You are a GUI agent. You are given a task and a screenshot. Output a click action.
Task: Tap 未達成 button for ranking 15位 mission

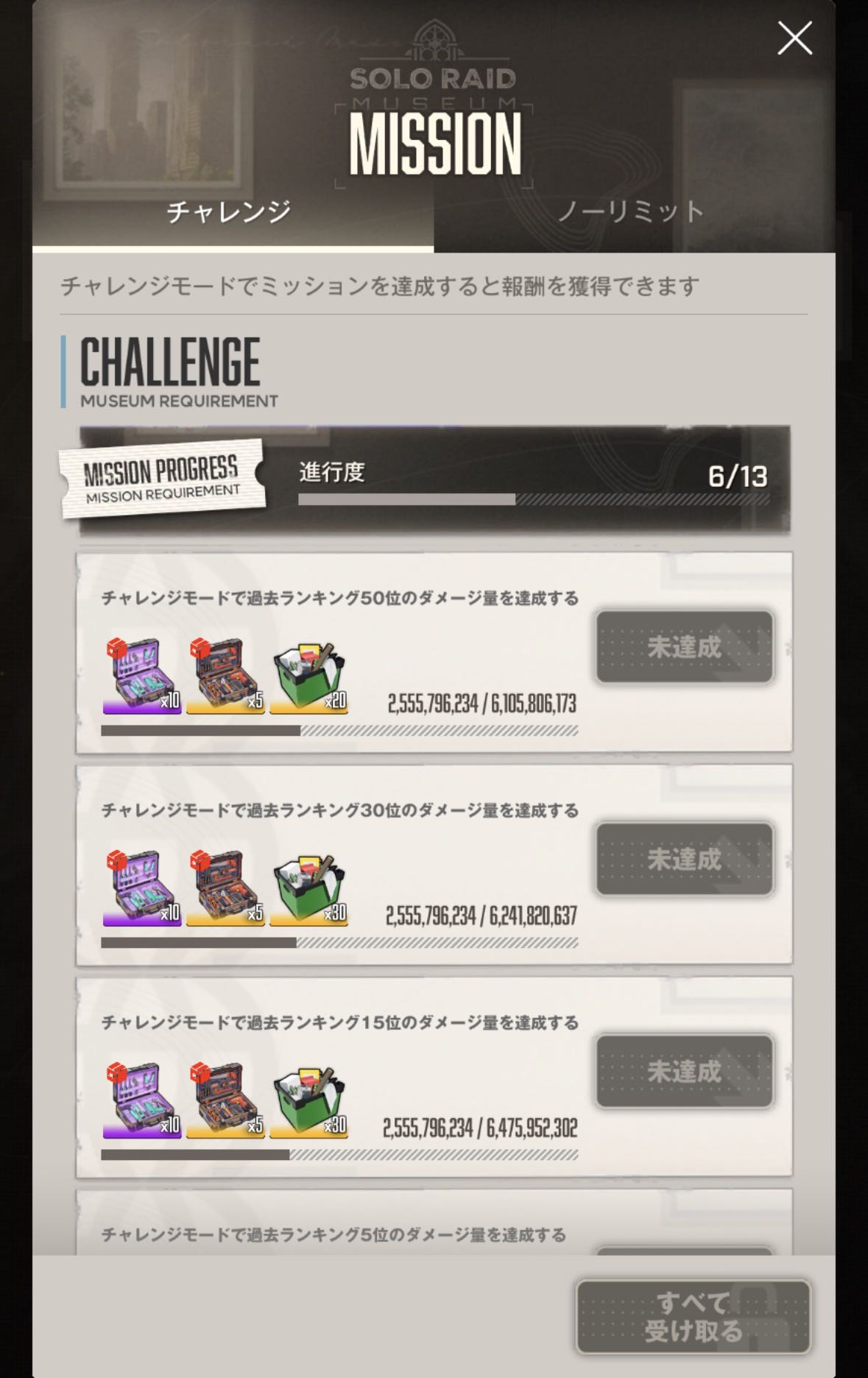click(x=684, y=1071)
